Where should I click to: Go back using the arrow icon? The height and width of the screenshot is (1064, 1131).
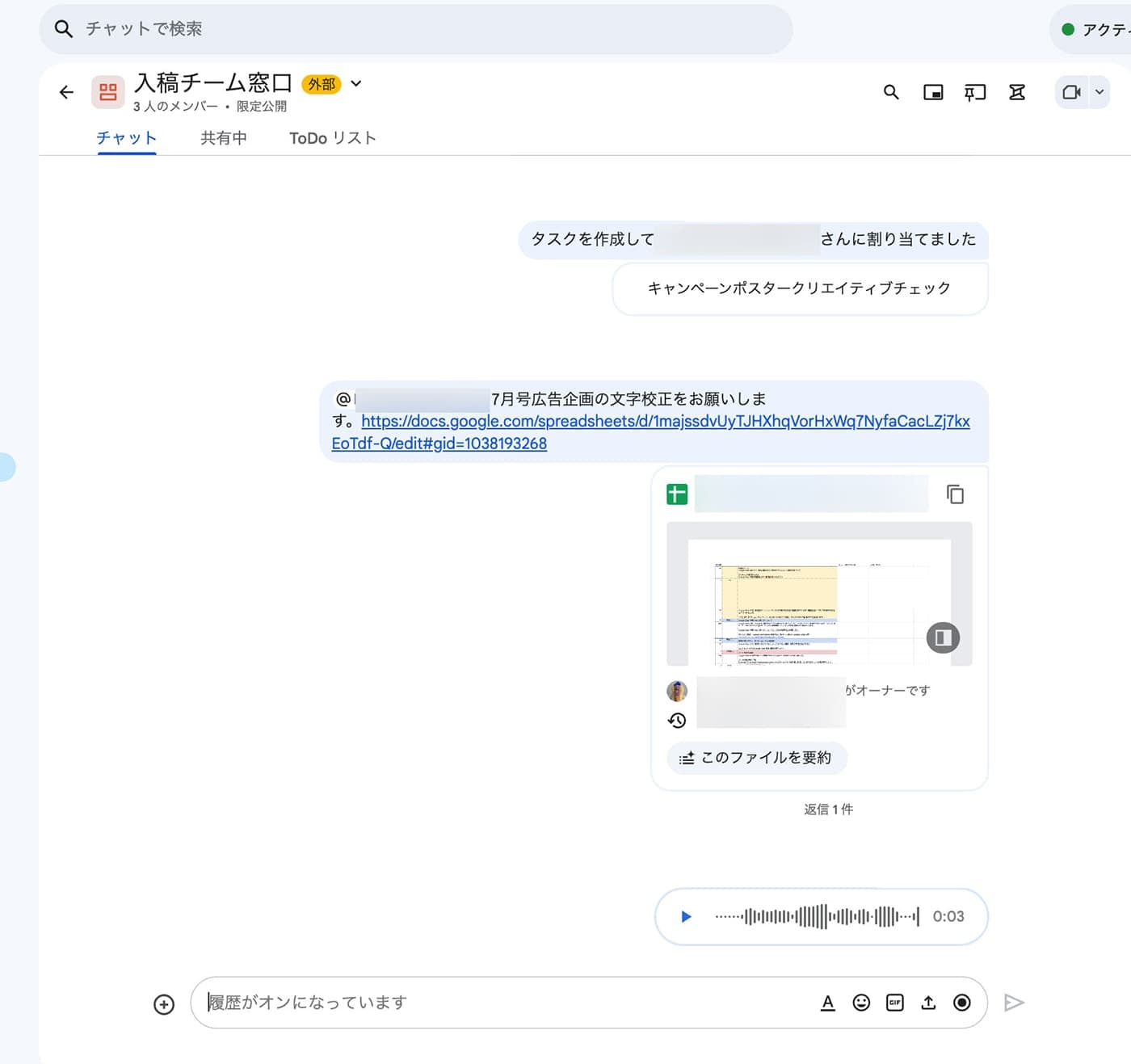coord(66,92)
